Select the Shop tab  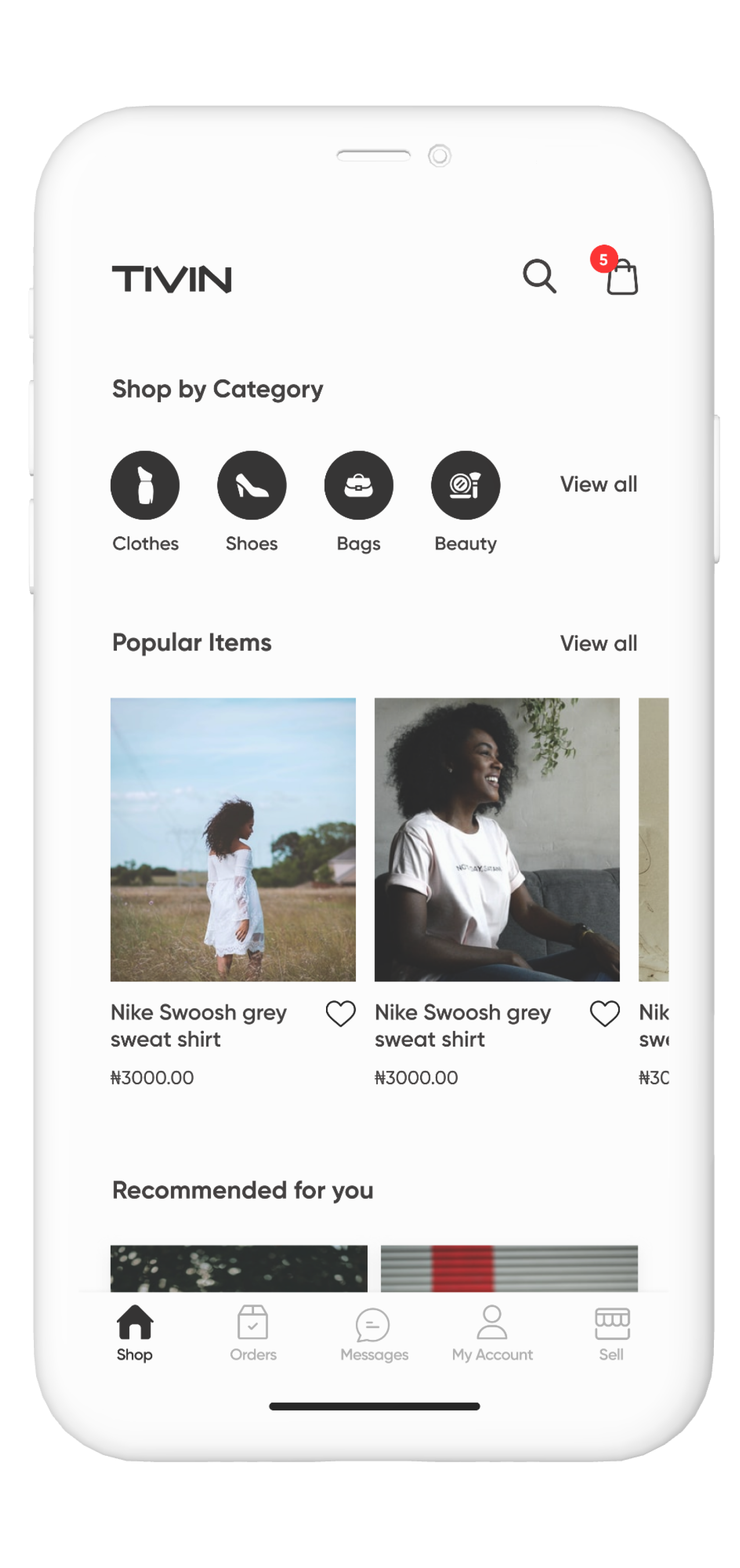click(134, 1333)
